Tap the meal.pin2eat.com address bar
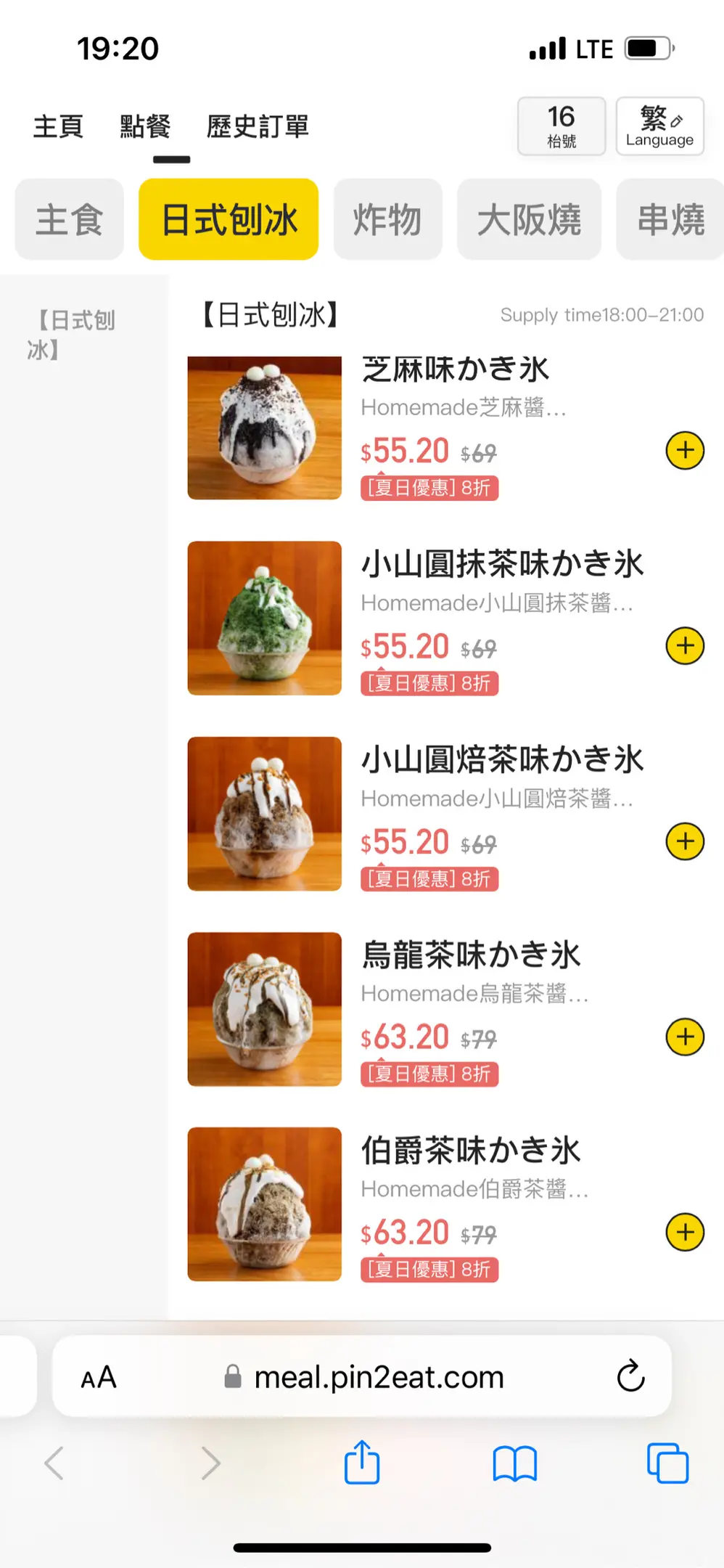This screenshot has height=1568, width=724. click(378, 1376)
